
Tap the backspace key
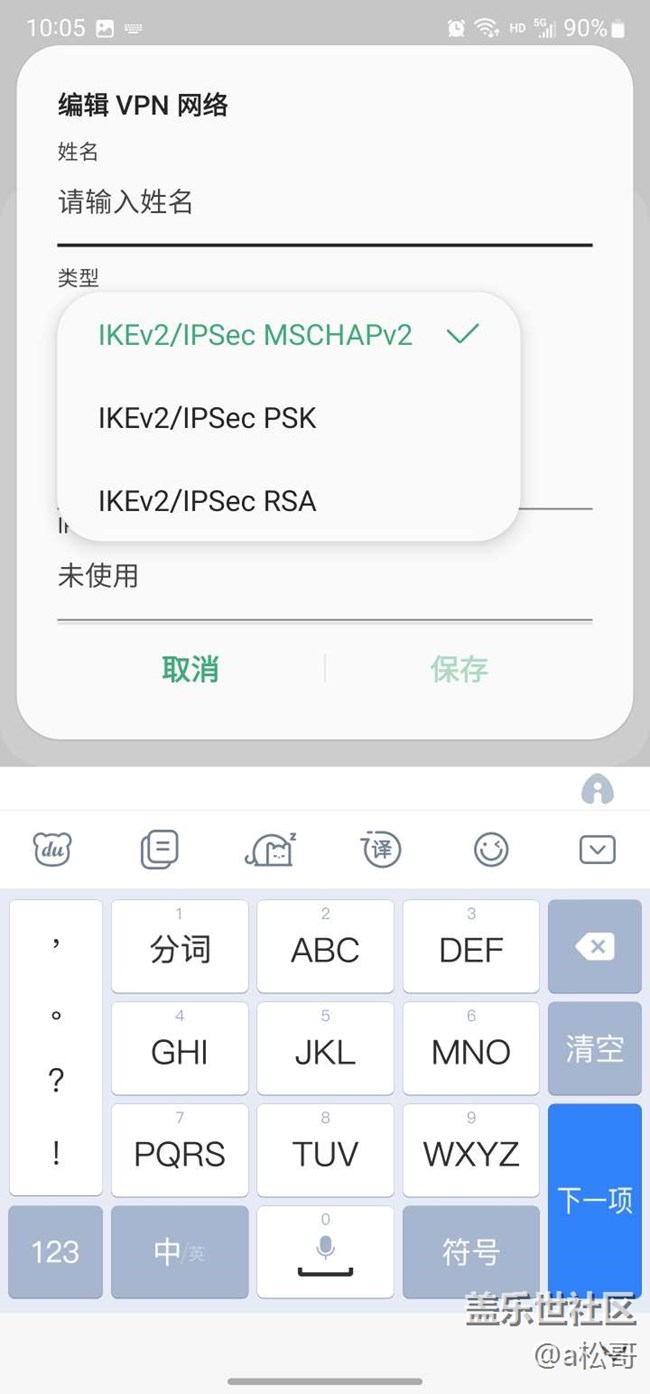coord(595,946)
